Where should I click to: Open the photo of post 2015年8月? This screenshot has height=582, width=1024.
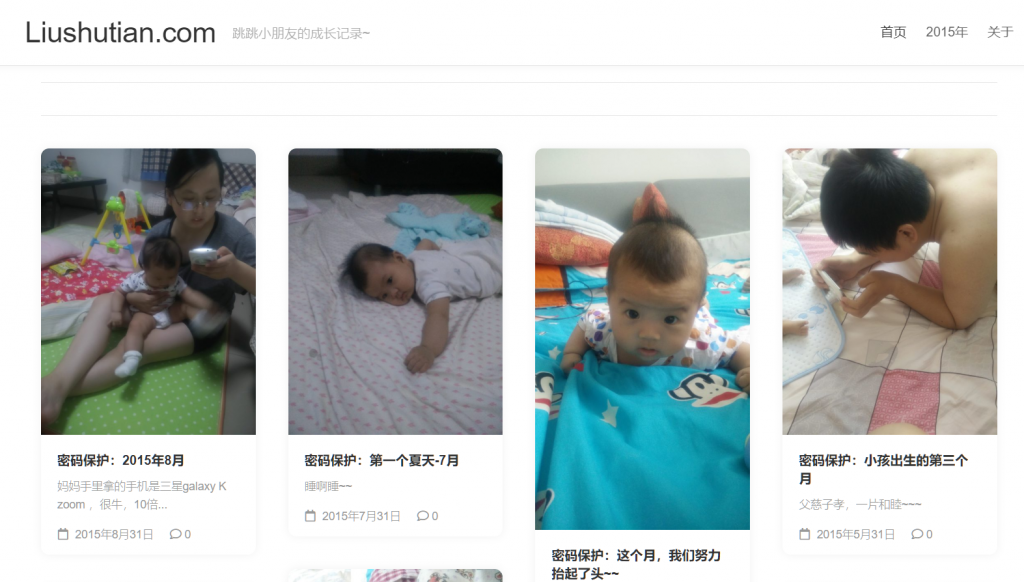[x=148, y=291]
